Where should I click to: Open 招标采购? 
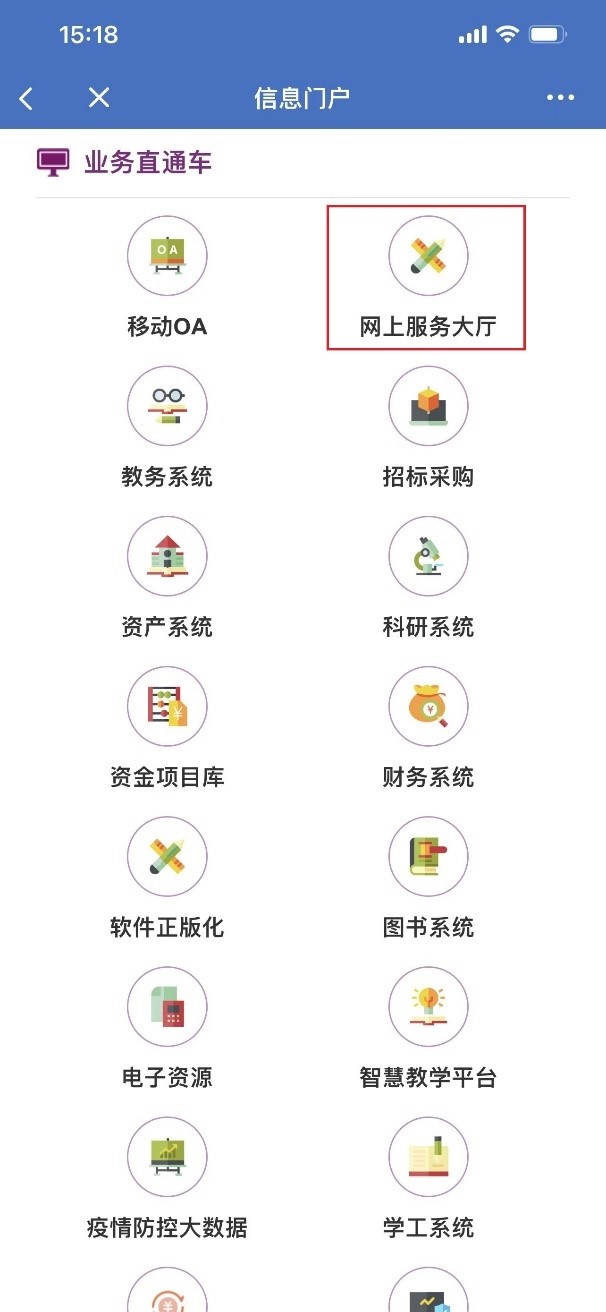click(428, 428)
